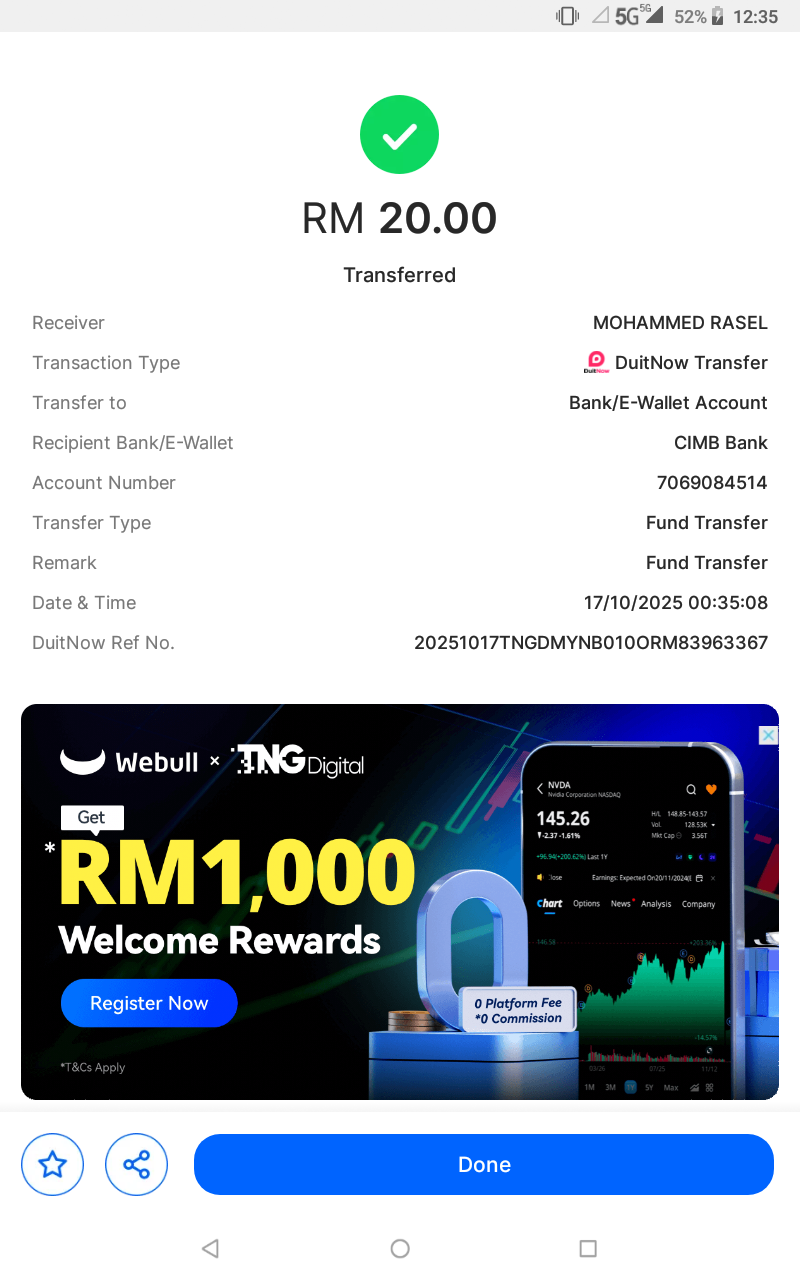
Task: Go to the home screen
Action: coord(400,1248)
